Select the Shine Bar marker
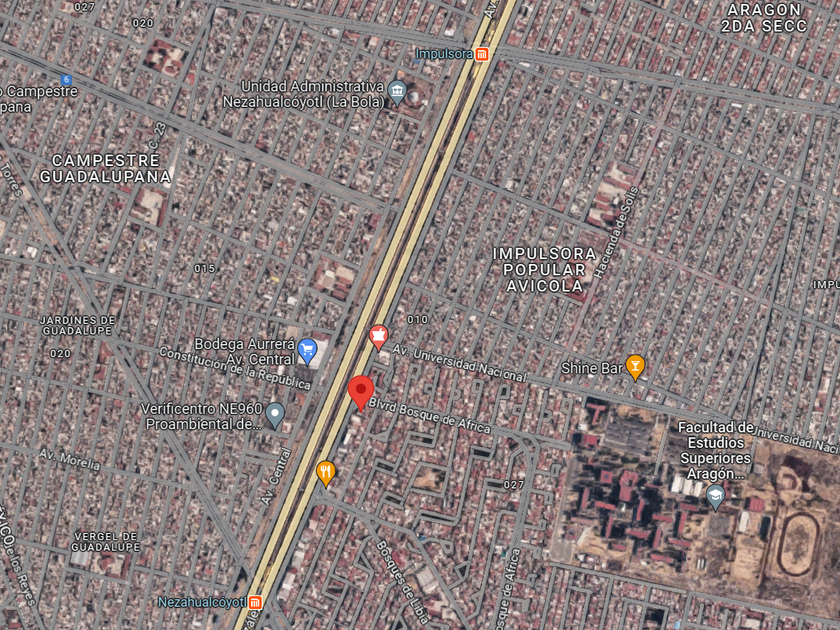Image resolution: width=840 pixels, height=630 pixels. 635,368
